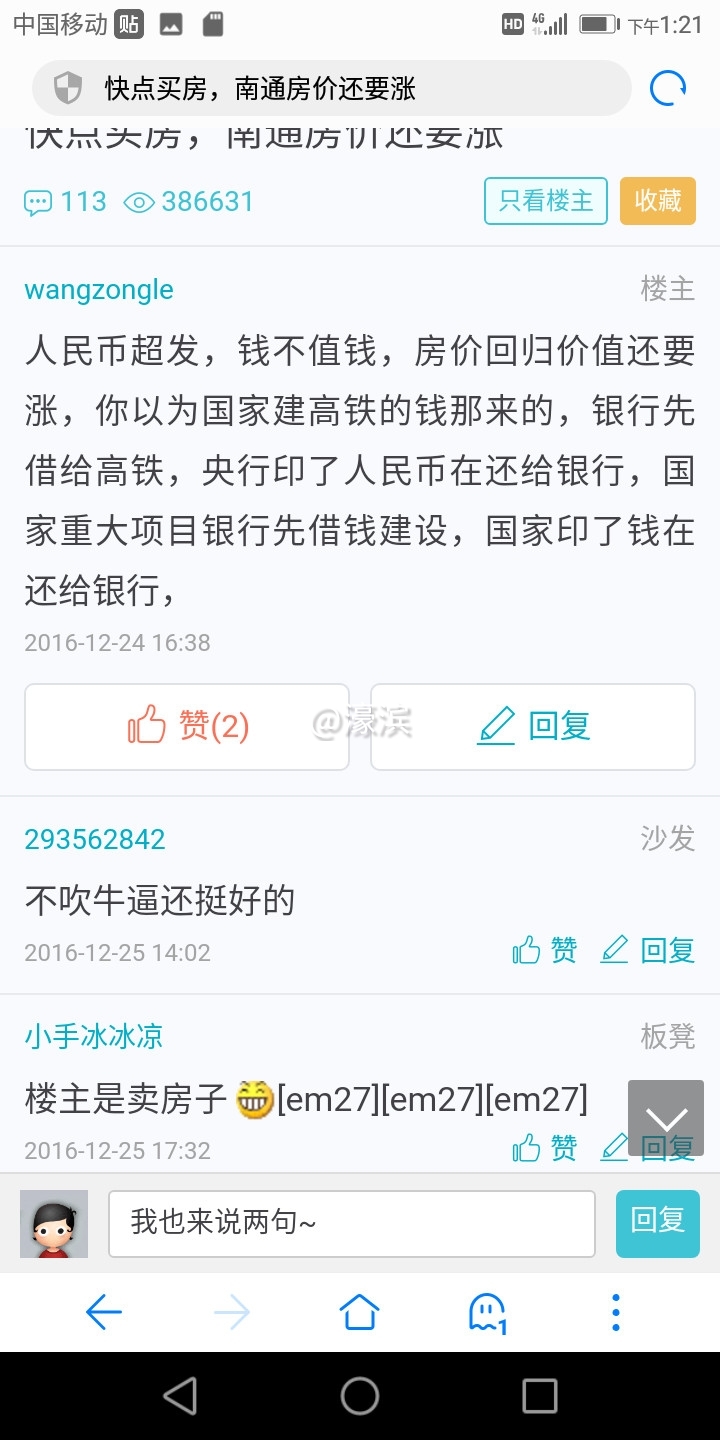Like the comment by 小手冰冰凉
The image size is (720, 1440).
545,1148
